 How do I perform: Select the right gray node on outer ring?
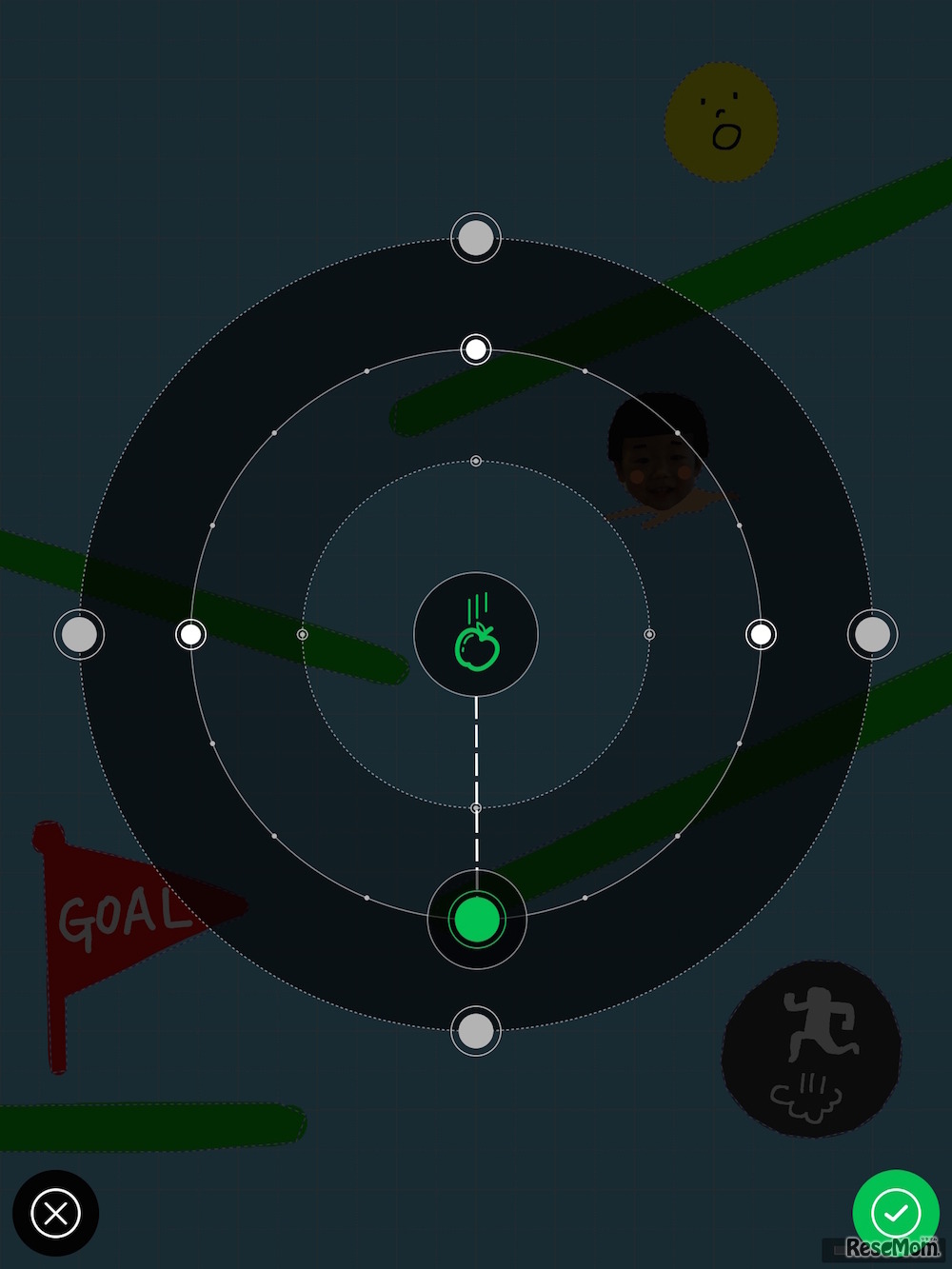(872, 634)
